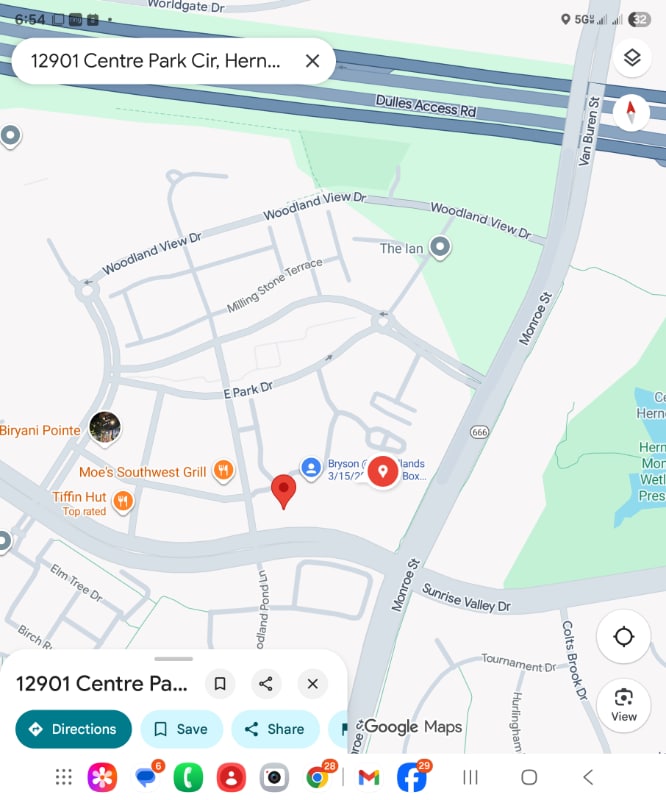Image resolution: width=666 pixels, height=800 pixels.
Task: Clear the 12901 Centre Park Cir search
Action: (x=312, y=61)
